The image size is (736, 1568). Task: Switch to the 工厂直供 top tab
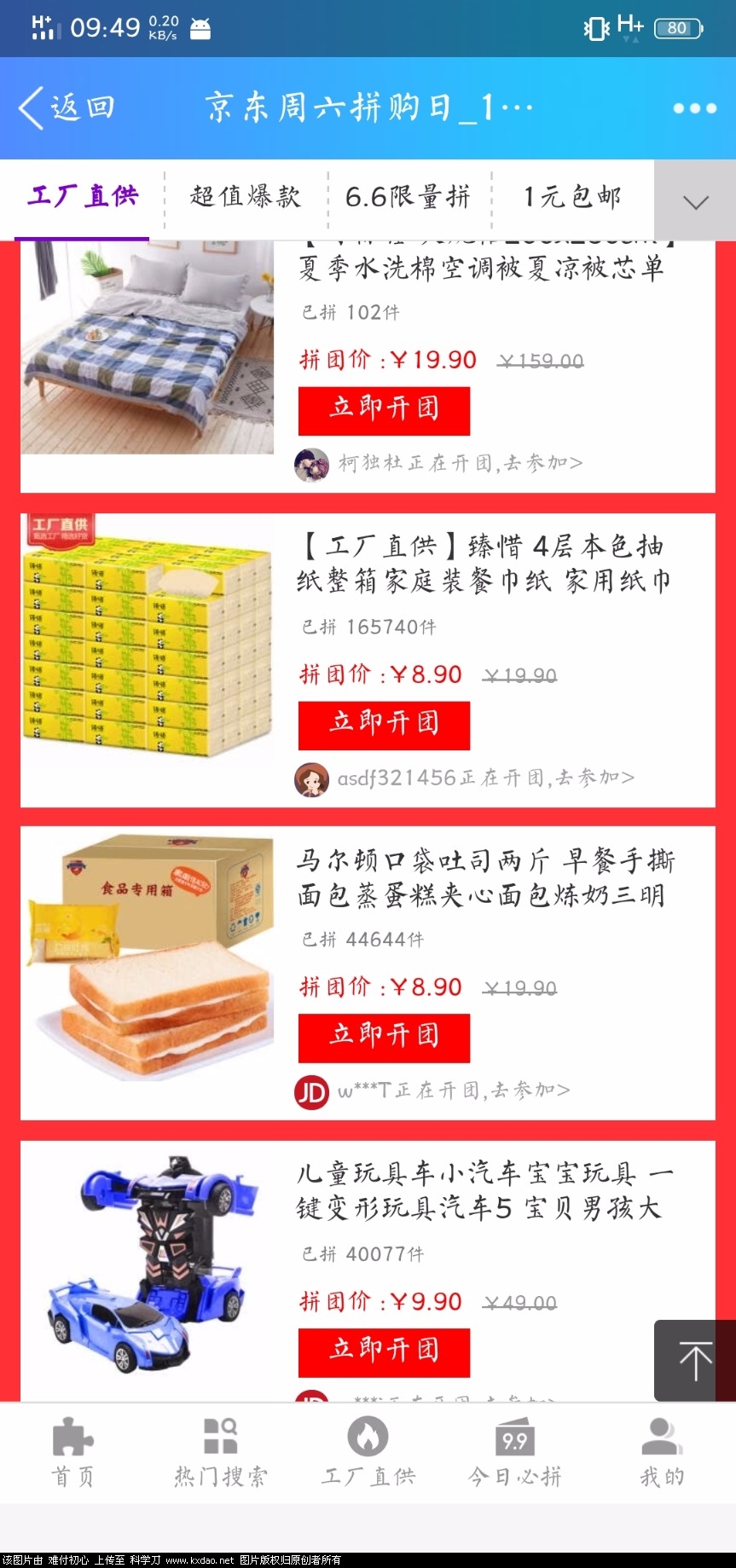click(x=83, y=197)
